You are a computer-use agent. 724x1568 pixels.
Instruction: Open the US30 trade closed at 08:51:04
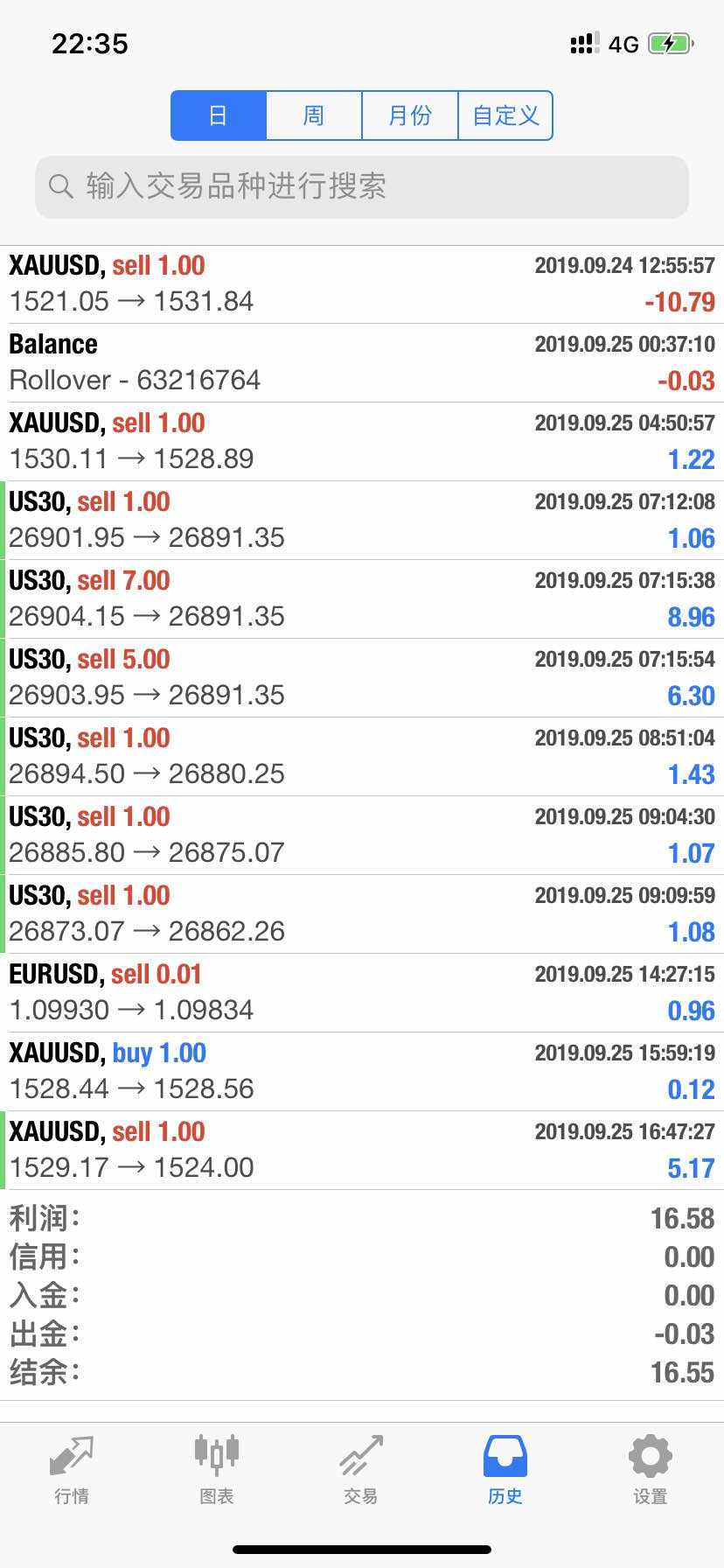click(362, 757)
